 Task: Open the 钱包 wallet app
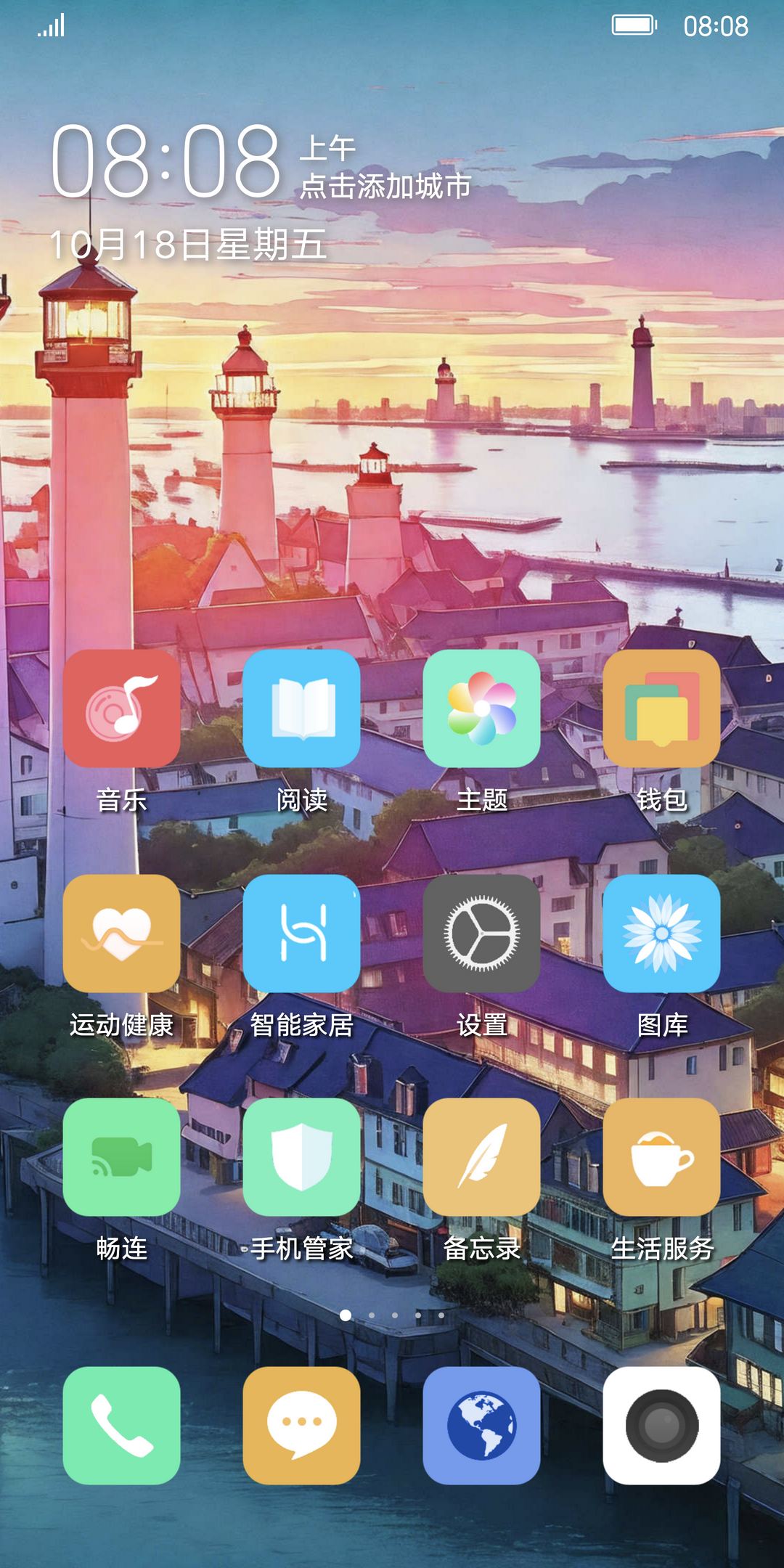pos(661,709)
